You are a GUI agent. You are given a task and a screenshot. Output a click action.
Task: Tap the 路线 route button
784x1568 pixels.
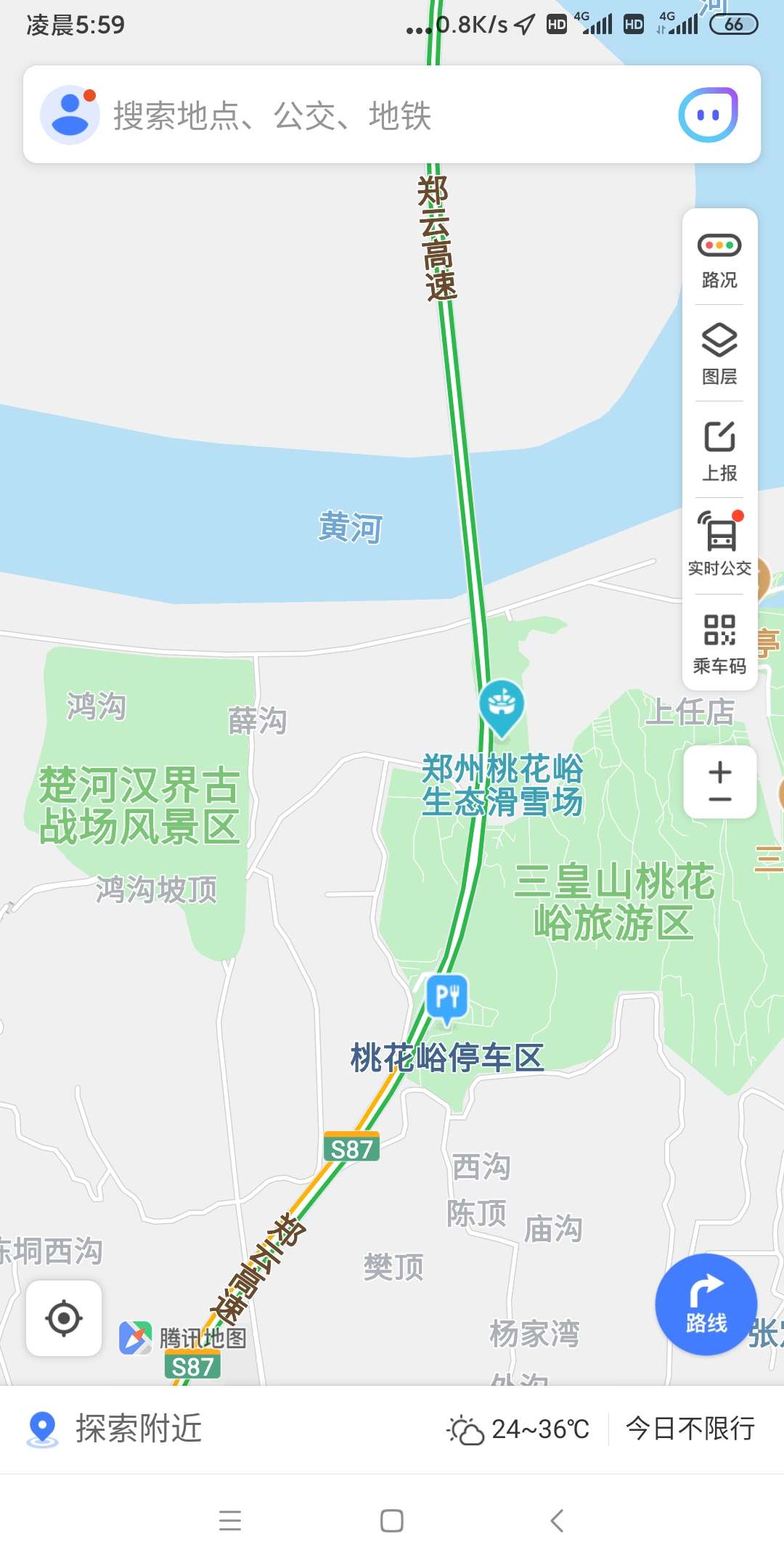tap(706, 1304)
